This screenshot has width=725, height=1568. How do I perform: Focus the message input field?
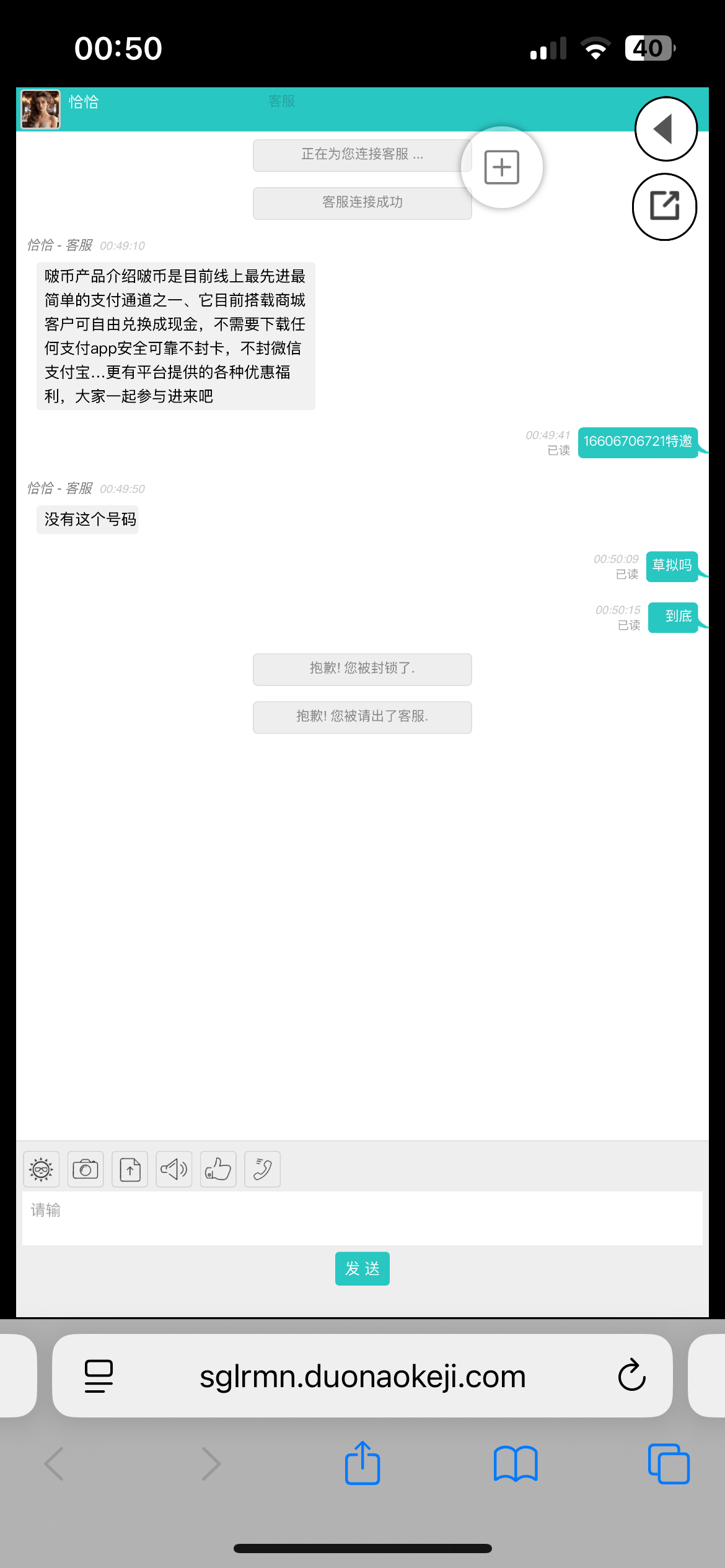362,1217
